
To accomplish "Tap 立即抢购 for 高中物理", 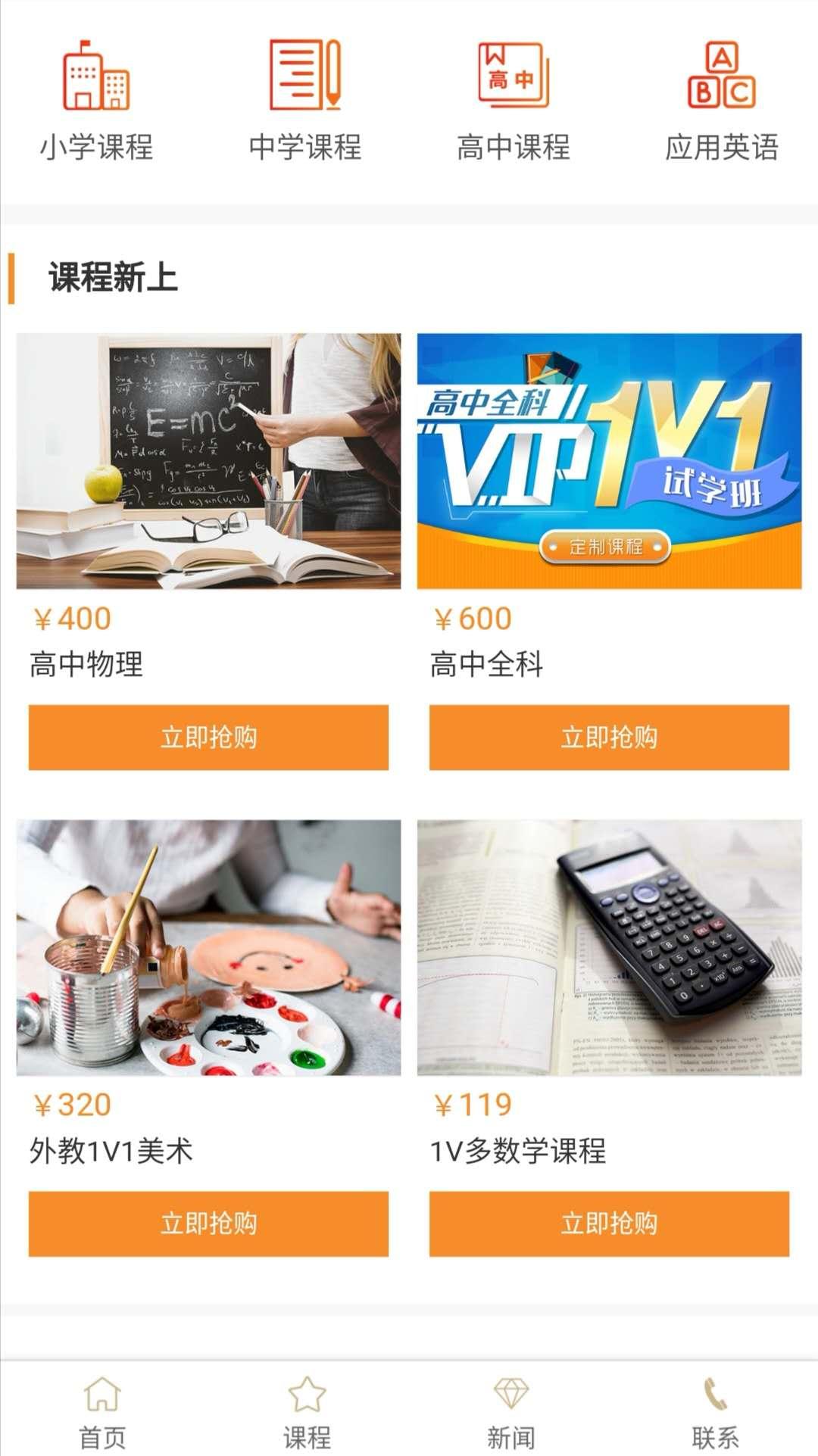I will click(x=208, y=737).
